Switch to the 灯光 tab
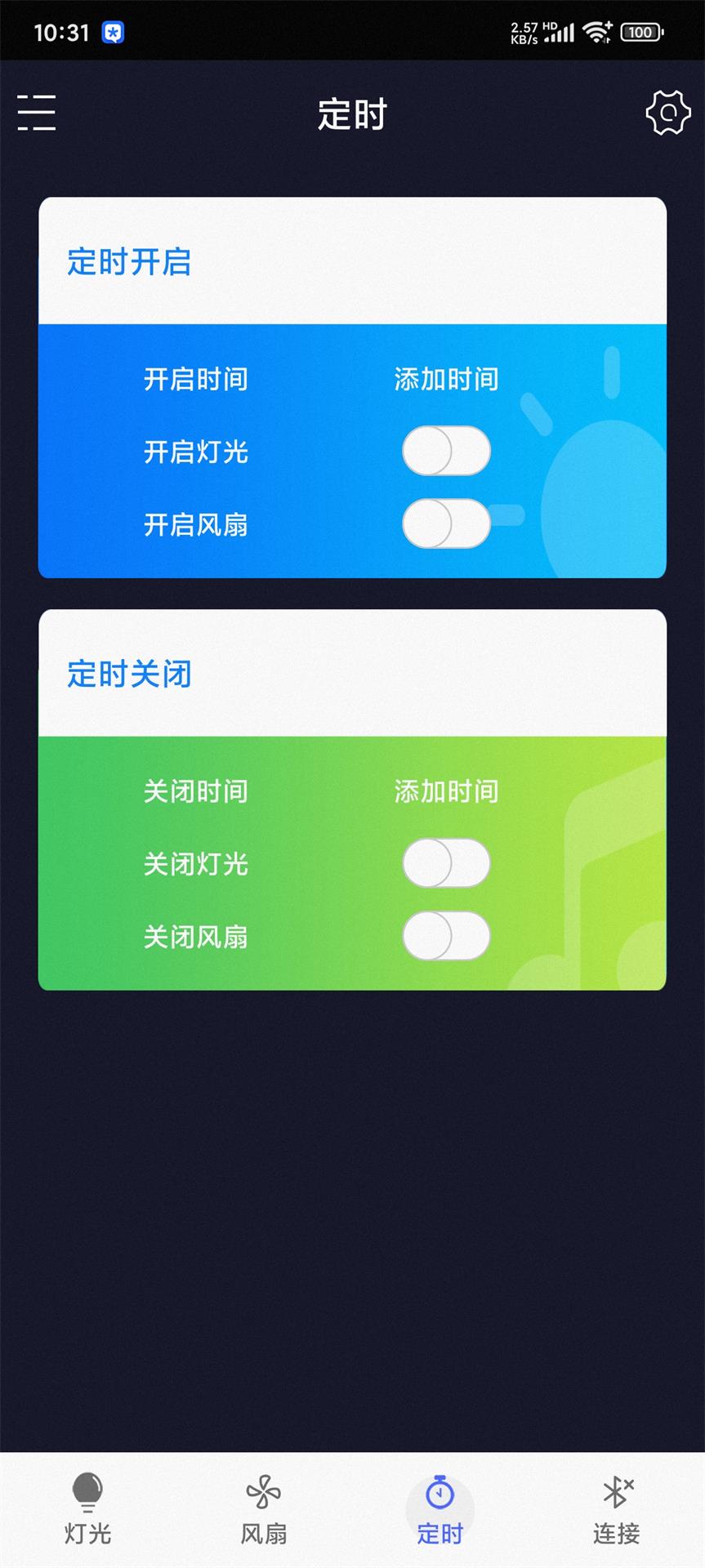Screen dimensions: 705x1568 [x=87, y=1510]
